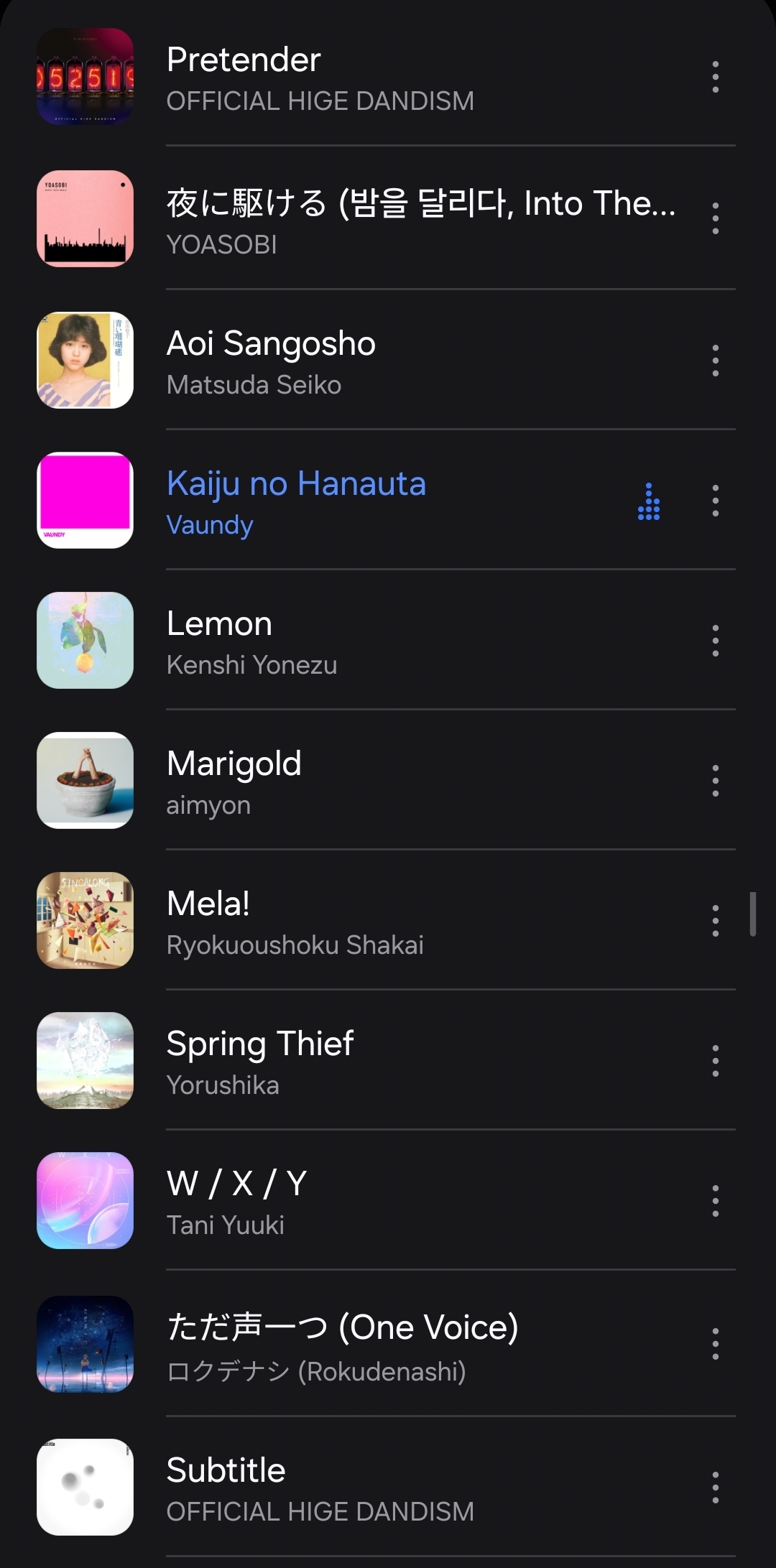Open the three-dot menu for YOASOBI's song
Image resolution: width=776 pixels, height=1568 pixels.
(x=715, y=218)
